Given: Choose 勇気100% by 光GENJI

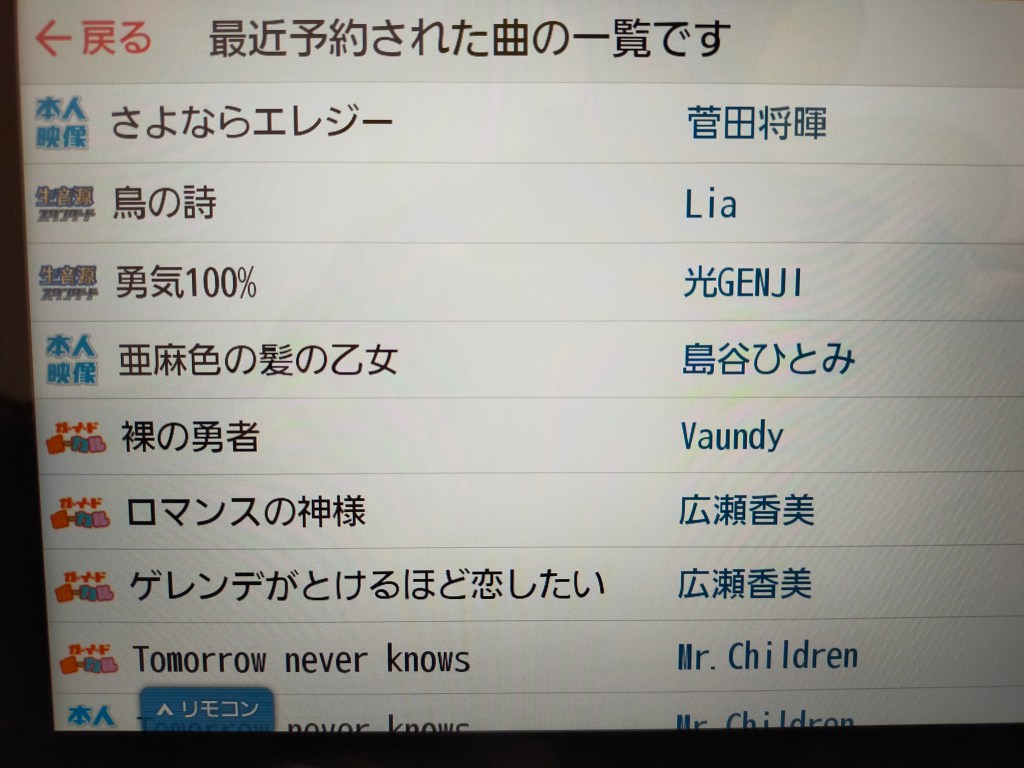Looking at the screenshot, I should pos(187,283).
